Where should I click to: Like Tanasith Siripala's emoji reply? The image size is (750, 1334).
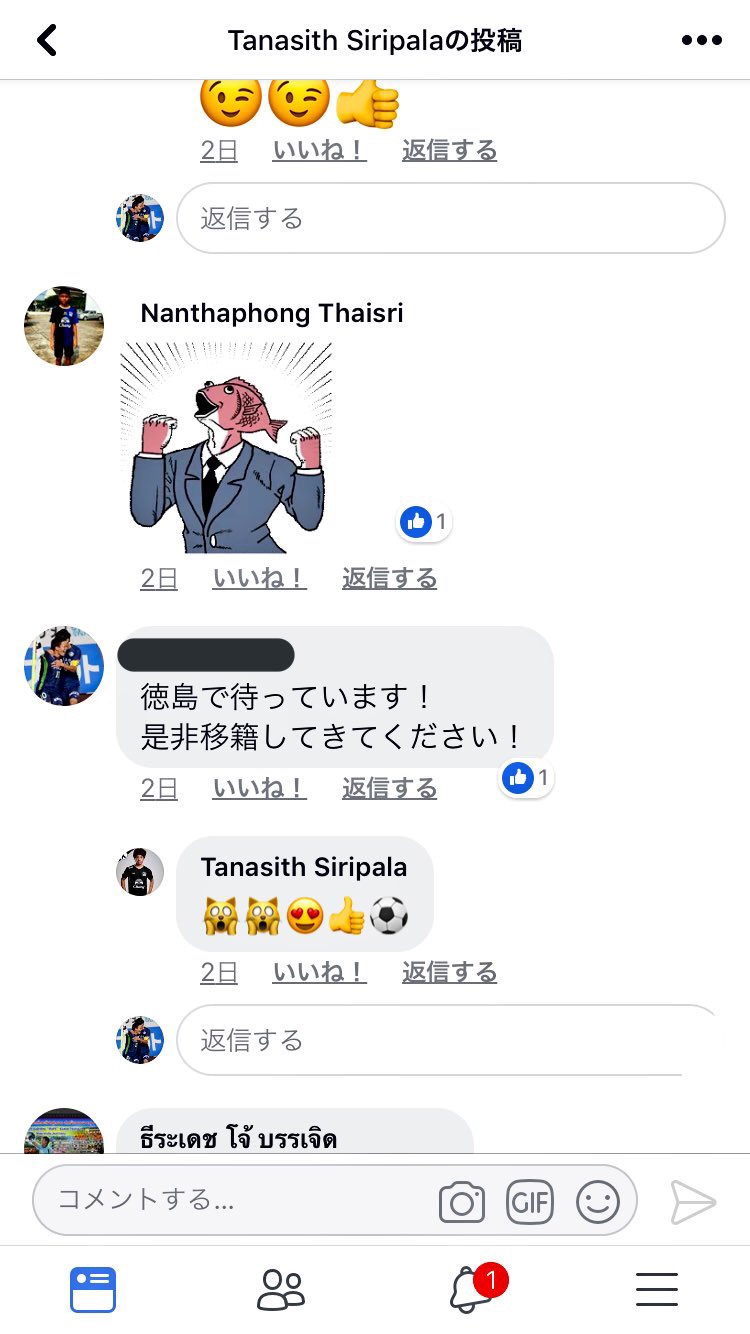[319, 972]
